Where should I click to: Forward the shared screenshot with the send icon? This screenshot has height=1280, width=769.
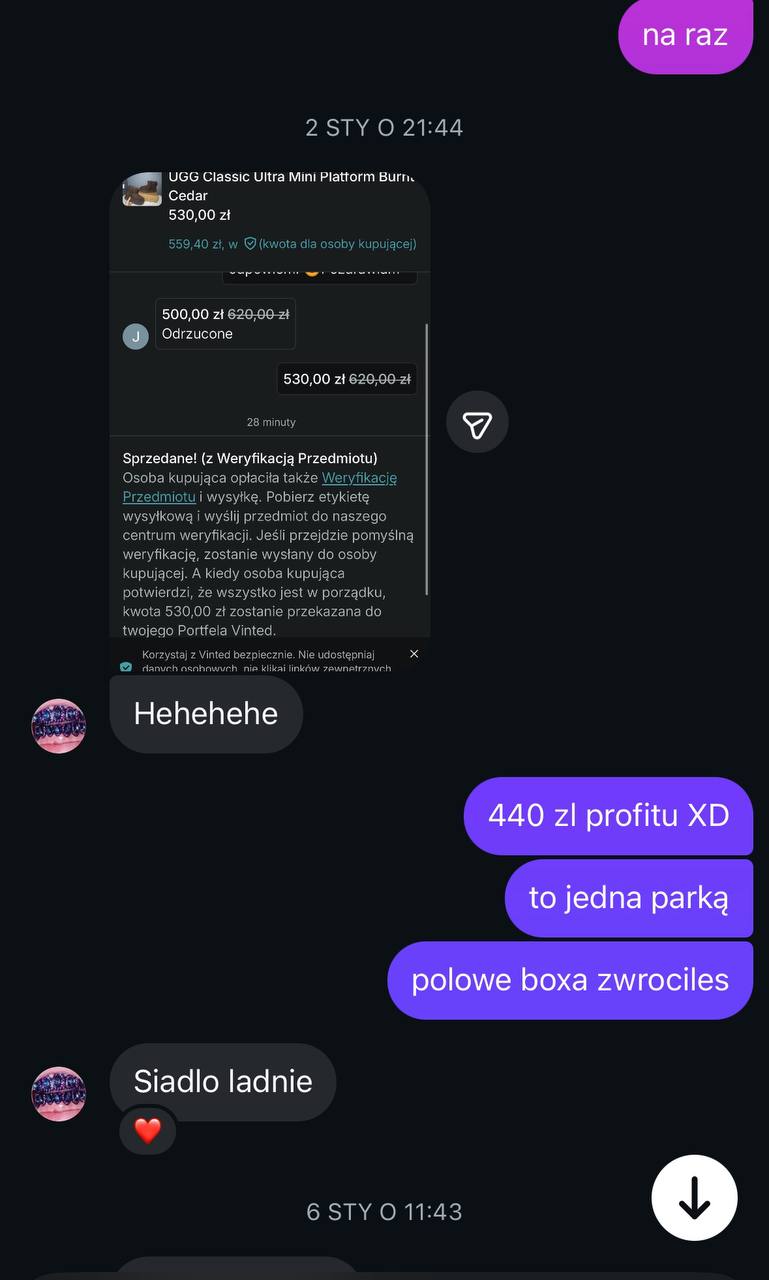click(477, 422)
